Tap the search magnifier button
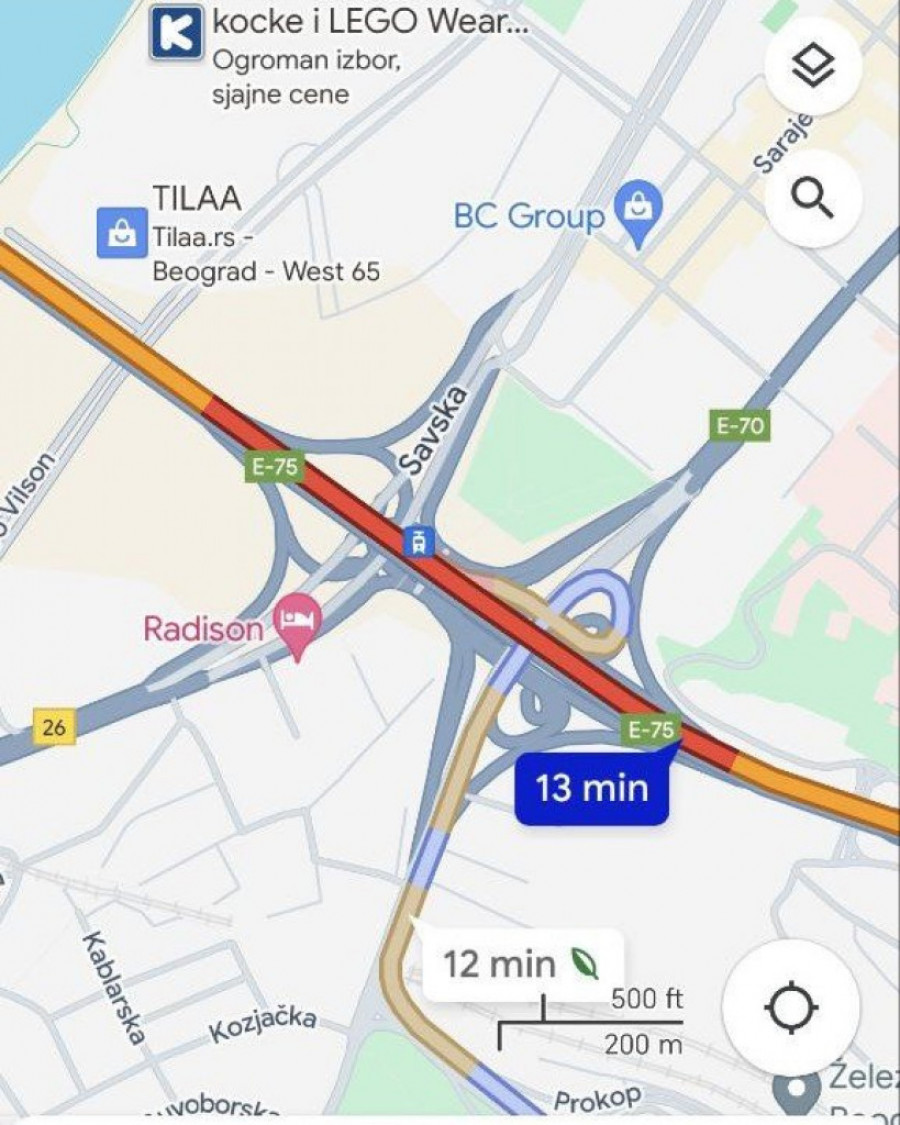Image resolution: width=900 pixels, height=1125 pixels. 813,198
